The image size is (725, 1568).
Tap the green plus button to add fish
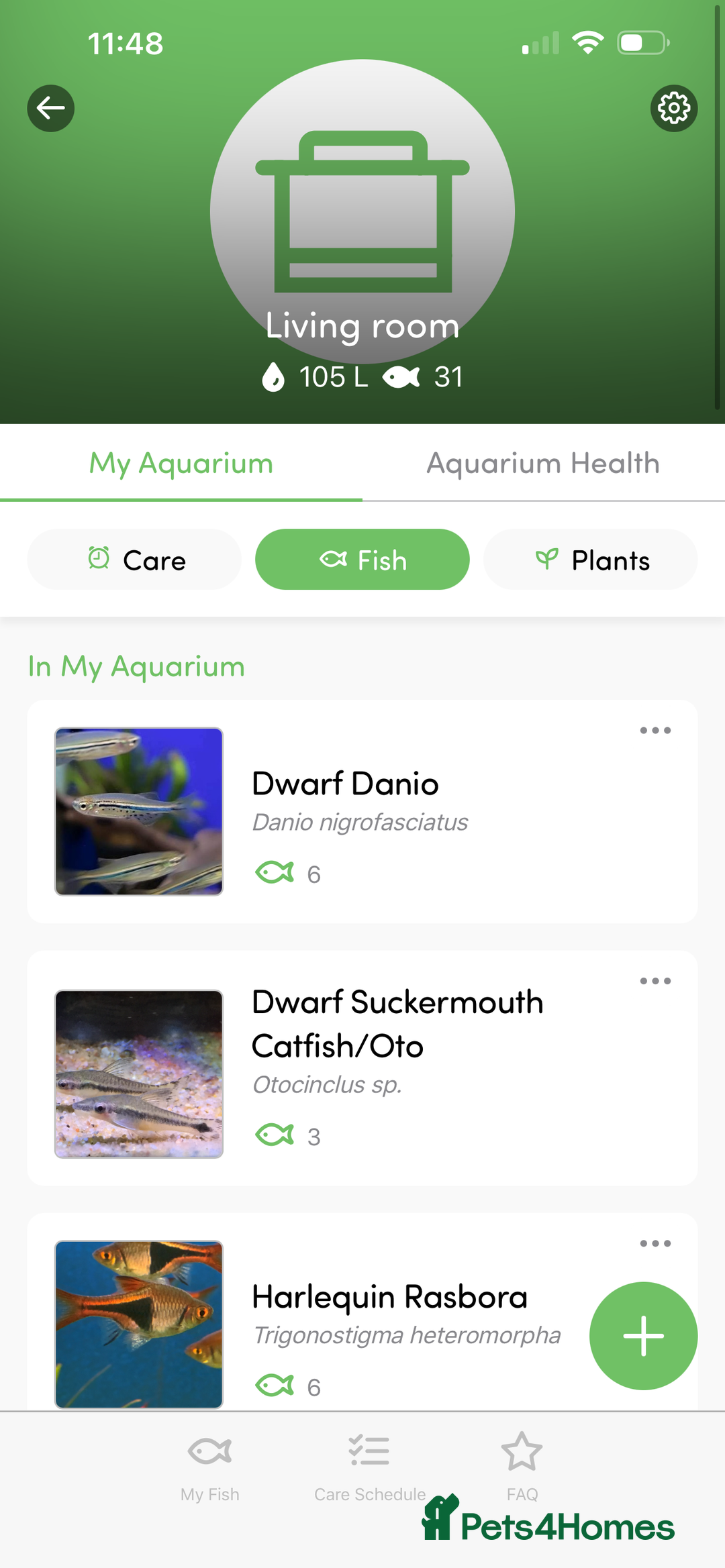pos(643,1336)
